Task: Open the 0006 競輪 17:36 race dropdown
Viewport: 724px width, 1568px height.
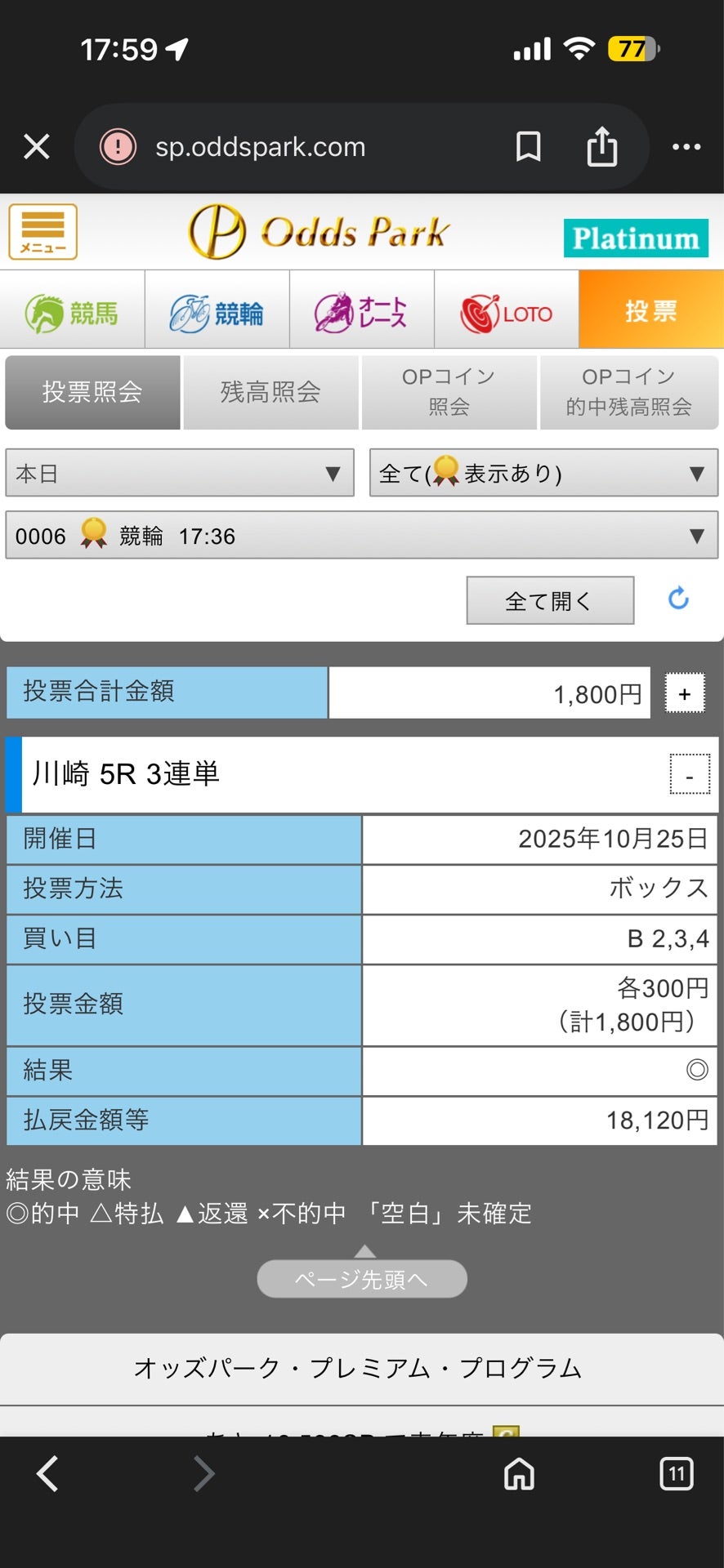Action: pyautogui.click(x=362, y=535)
